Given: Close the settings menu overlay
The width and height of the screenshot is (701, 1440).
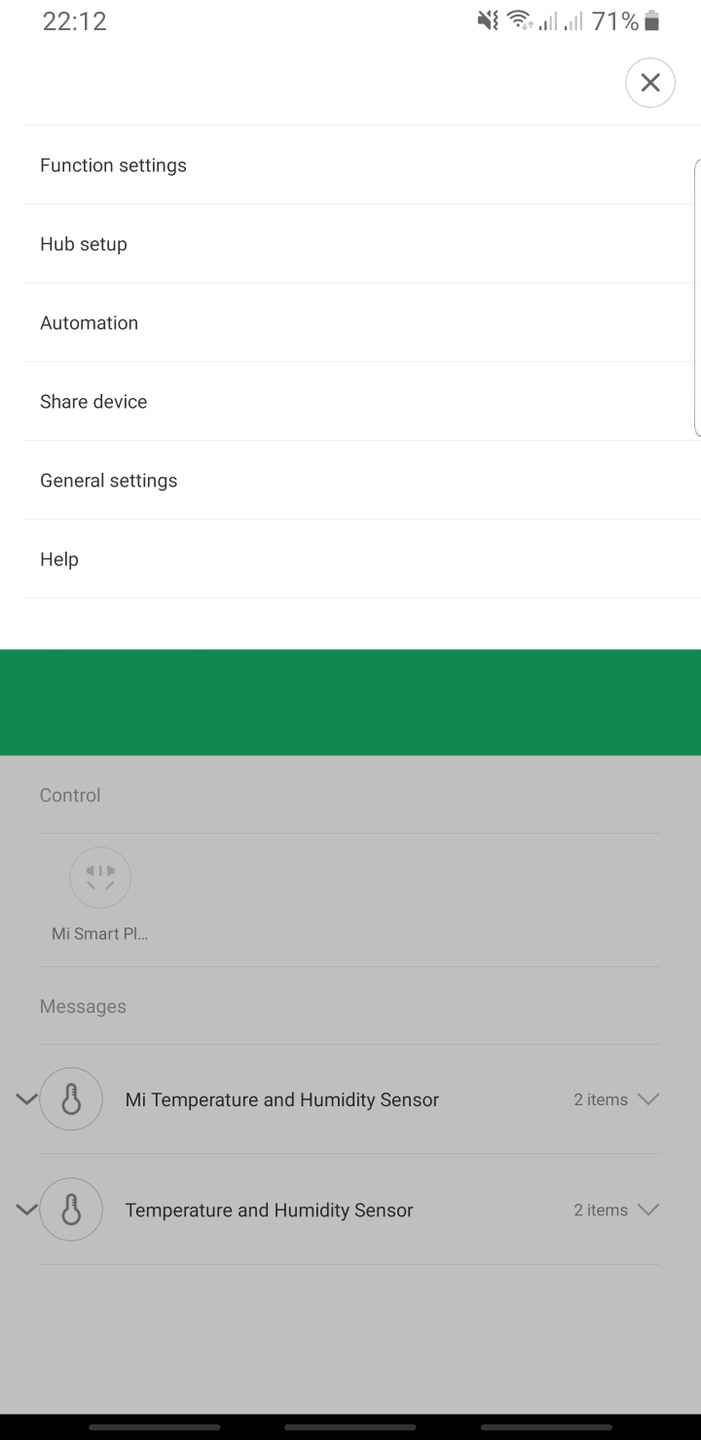Looking at the screenshot, I should (650, 82).
